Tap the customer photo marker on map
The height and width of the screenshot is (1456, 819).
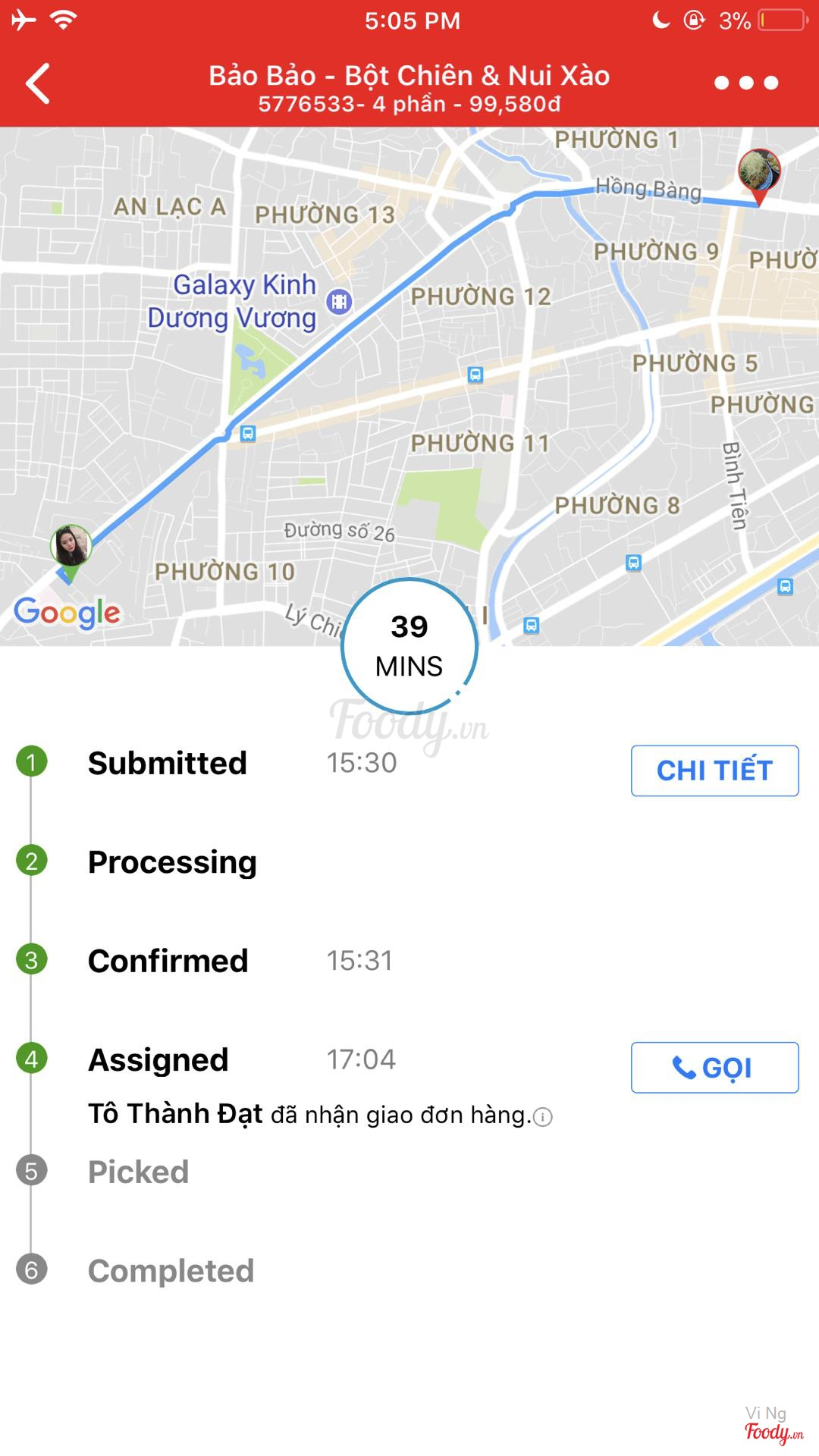71,546
